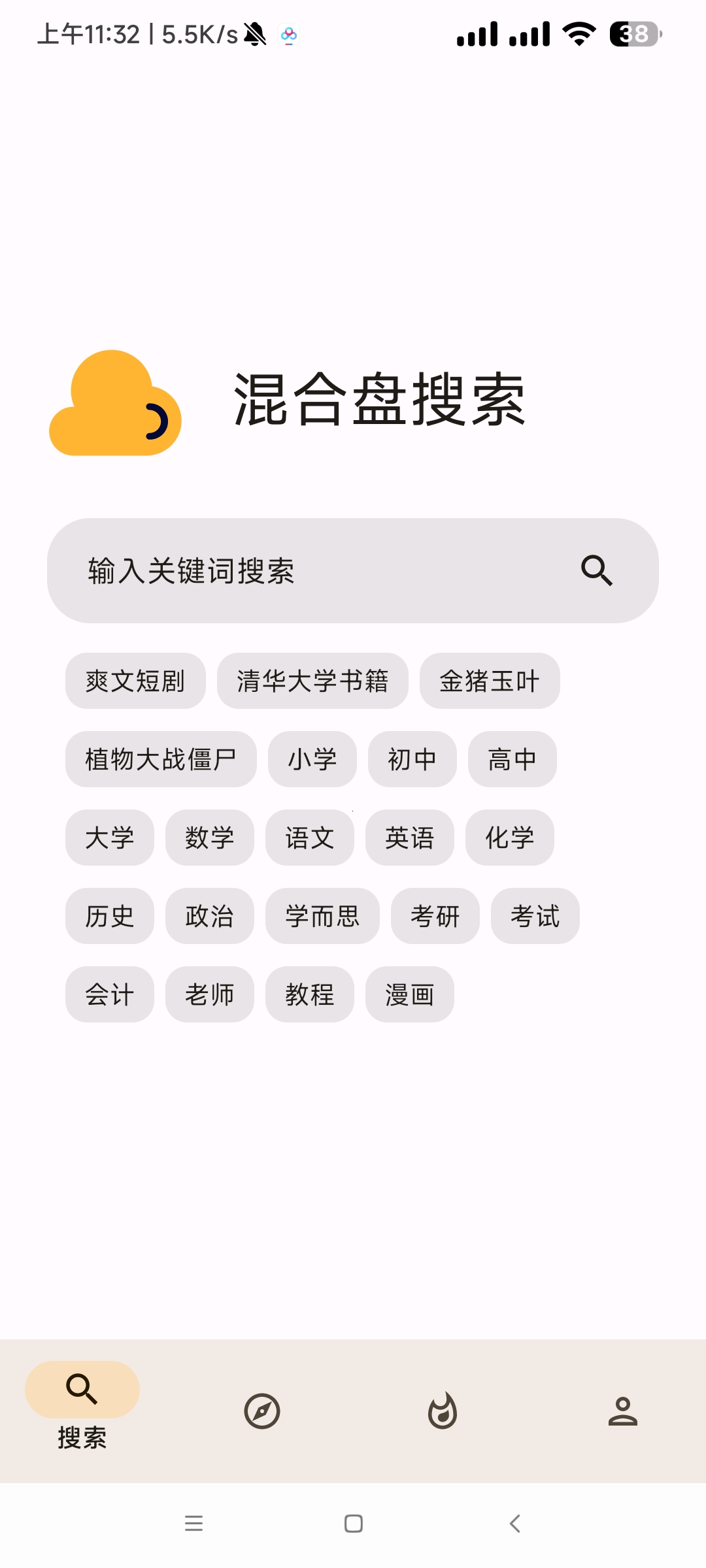Image resolution: width=706 pixels, height=1568 pixels.
Task: Tap the 数学 chip
Action: tap(210, 838)
